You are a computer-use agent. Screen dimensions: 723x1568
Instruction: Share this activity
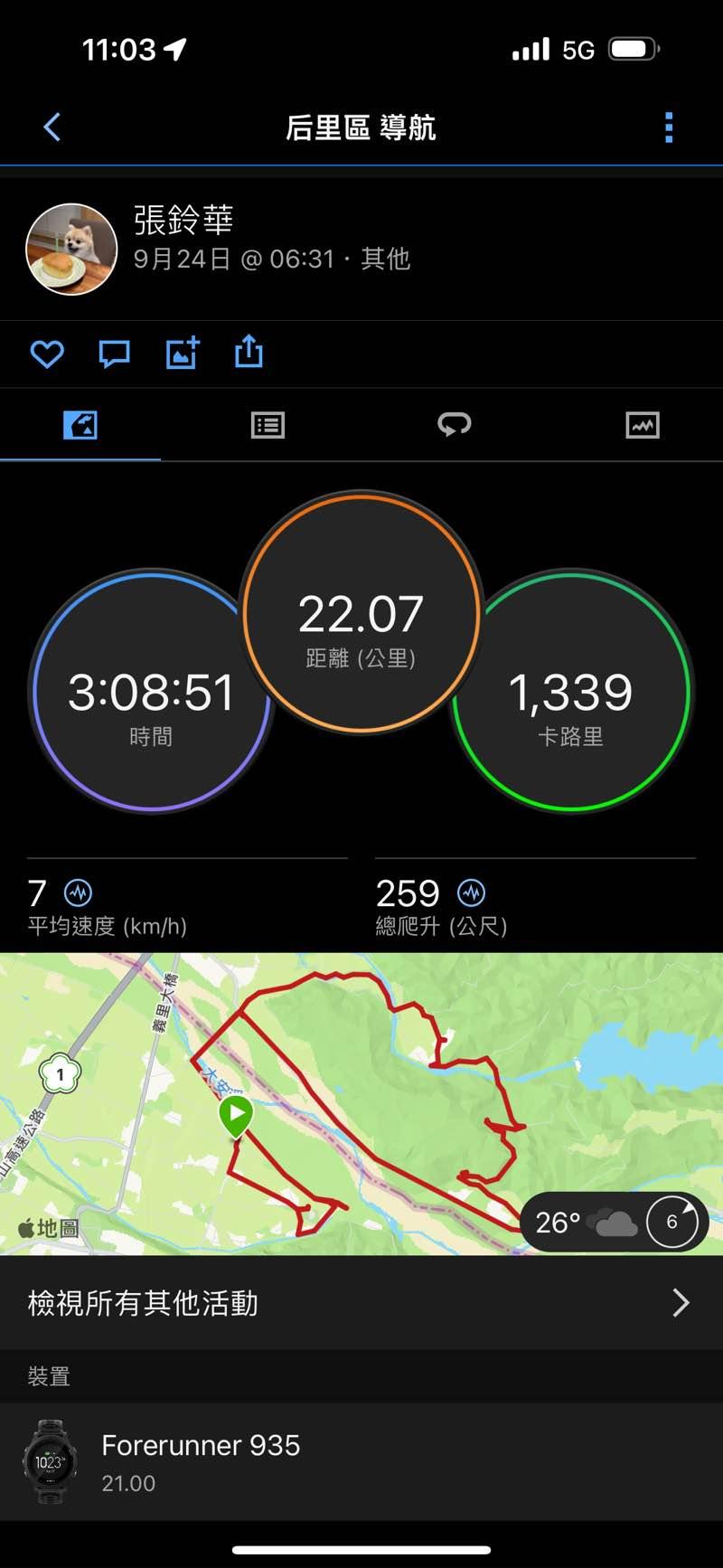tap(249, 352)
